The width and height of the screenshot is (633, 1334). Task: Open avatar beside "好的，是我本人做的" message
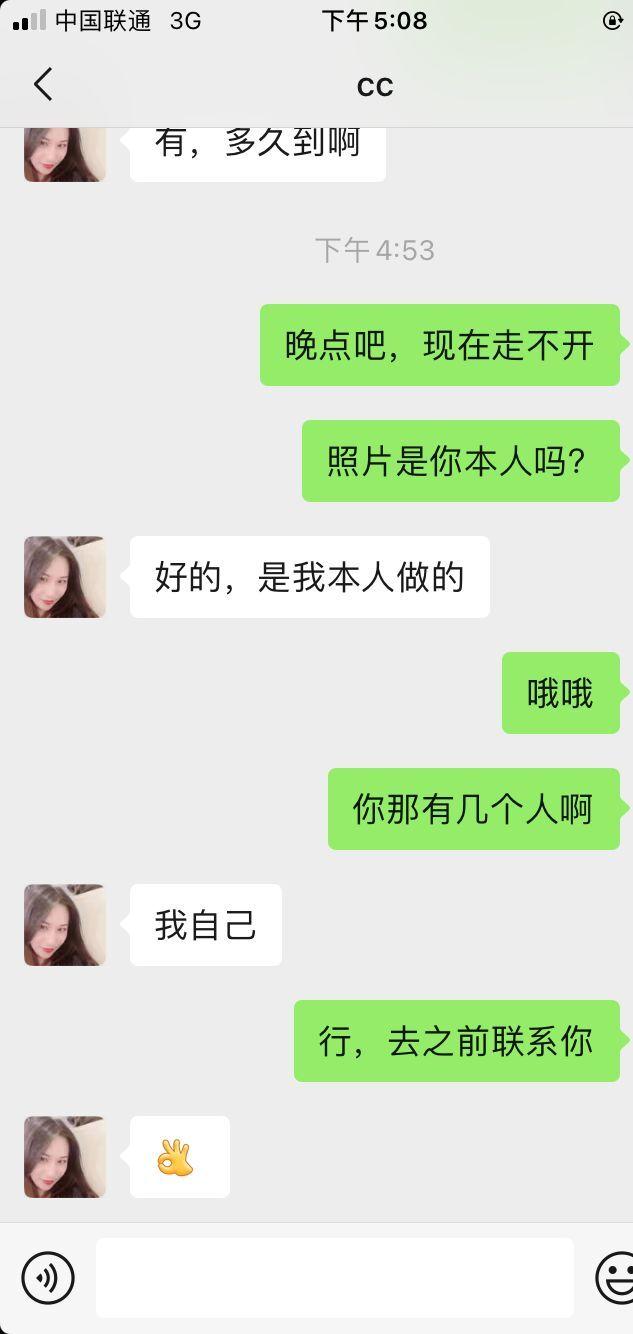[65, 577]
